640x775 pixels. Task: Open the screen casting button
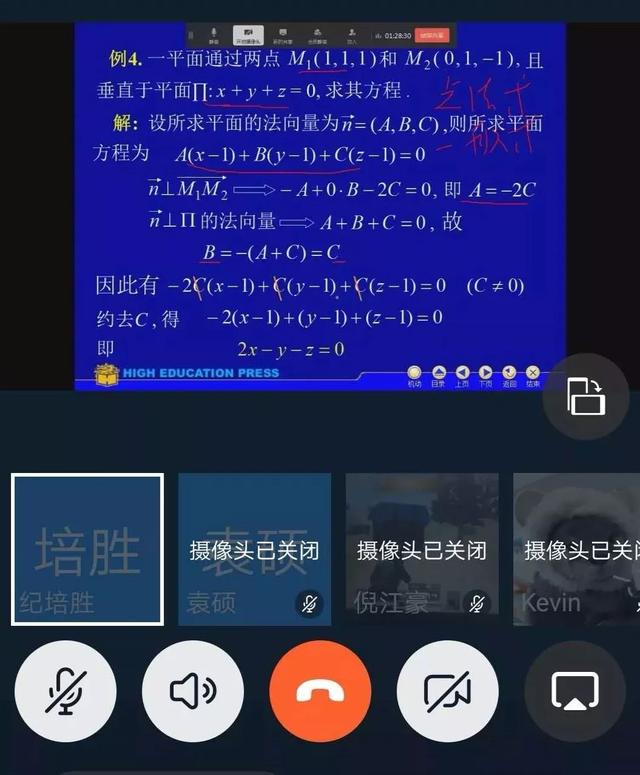coord(575,690)
